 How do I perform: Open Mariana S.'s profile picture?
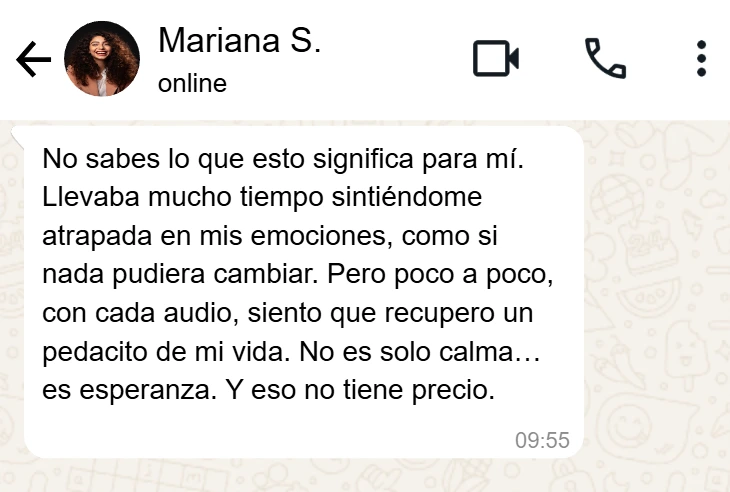102,59
